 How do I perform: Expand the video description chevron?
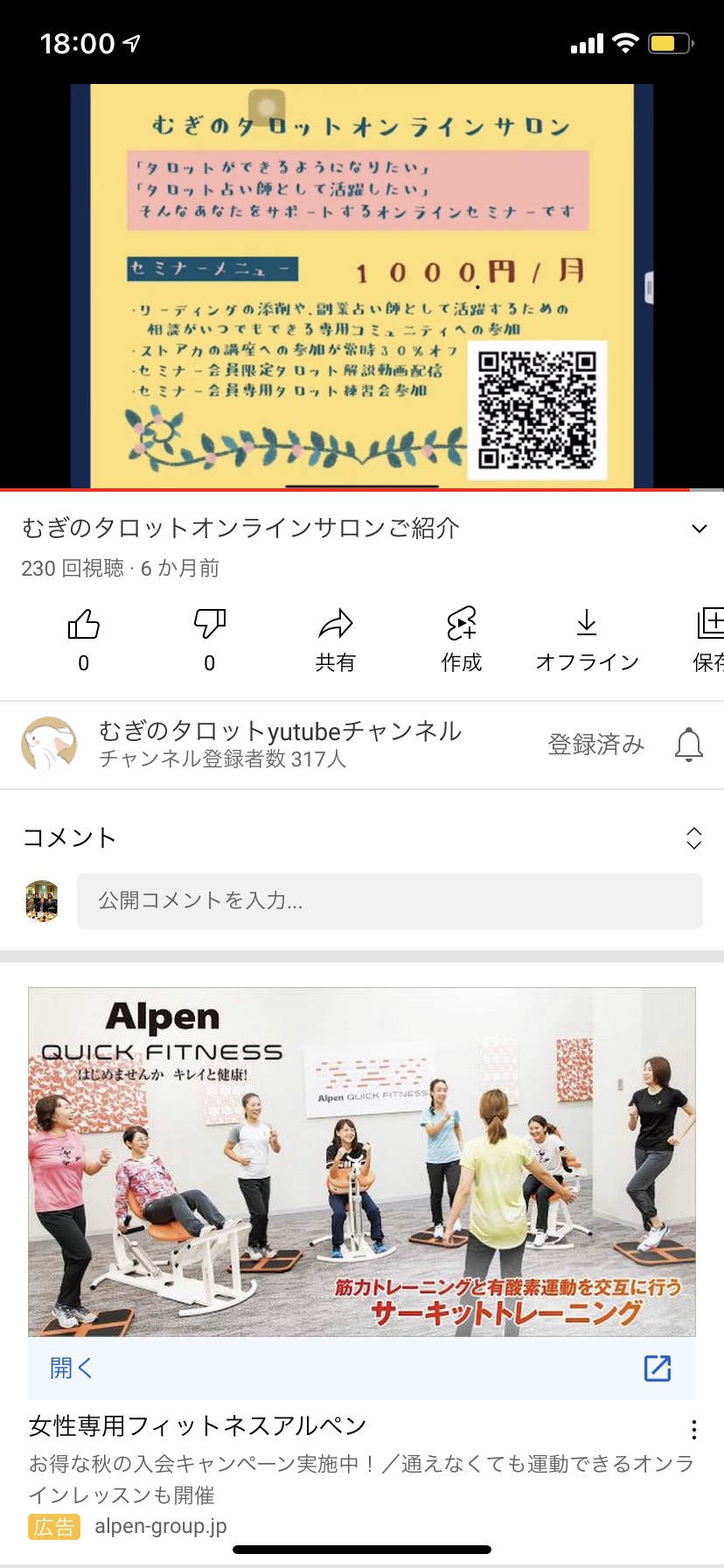(x=700, y=528)
